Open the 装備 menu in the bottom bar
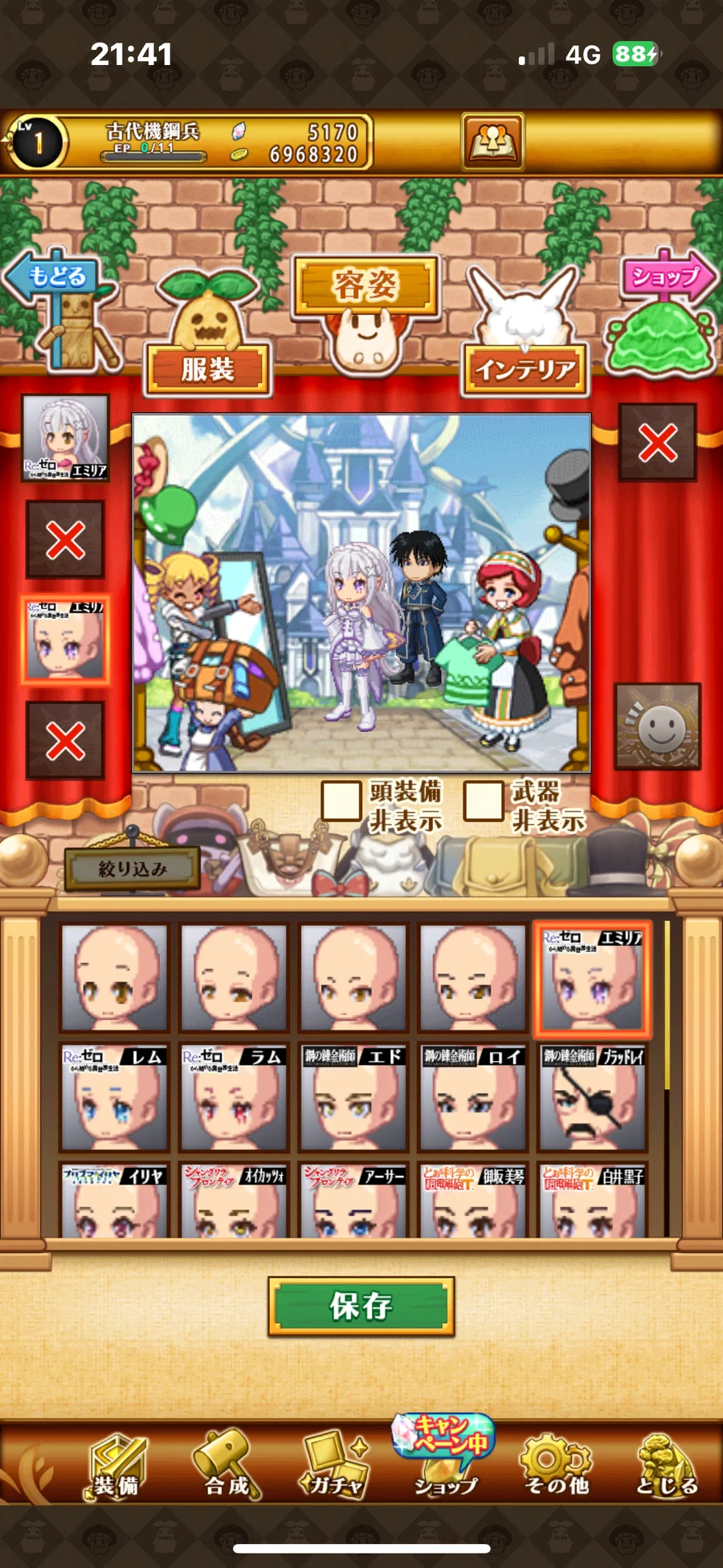Viewport: 723px width, 1568px height. tap(116, 1469)
